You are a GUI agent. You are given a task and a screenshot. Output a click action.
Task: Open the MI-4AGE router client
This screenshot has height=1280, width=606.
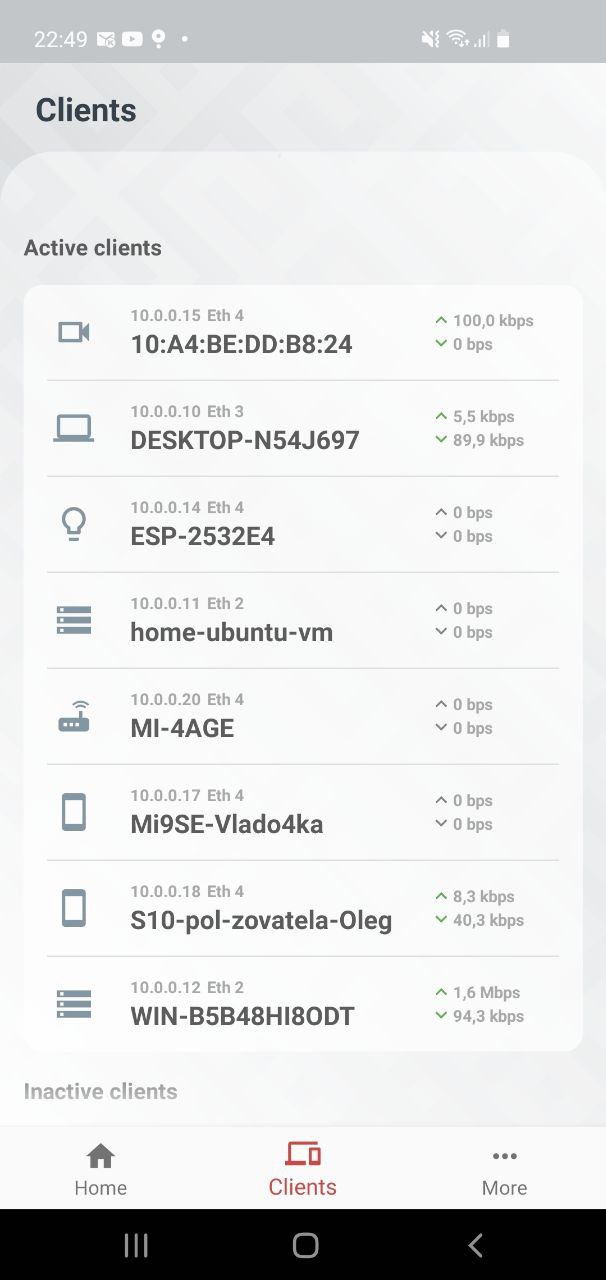point(303,717)
